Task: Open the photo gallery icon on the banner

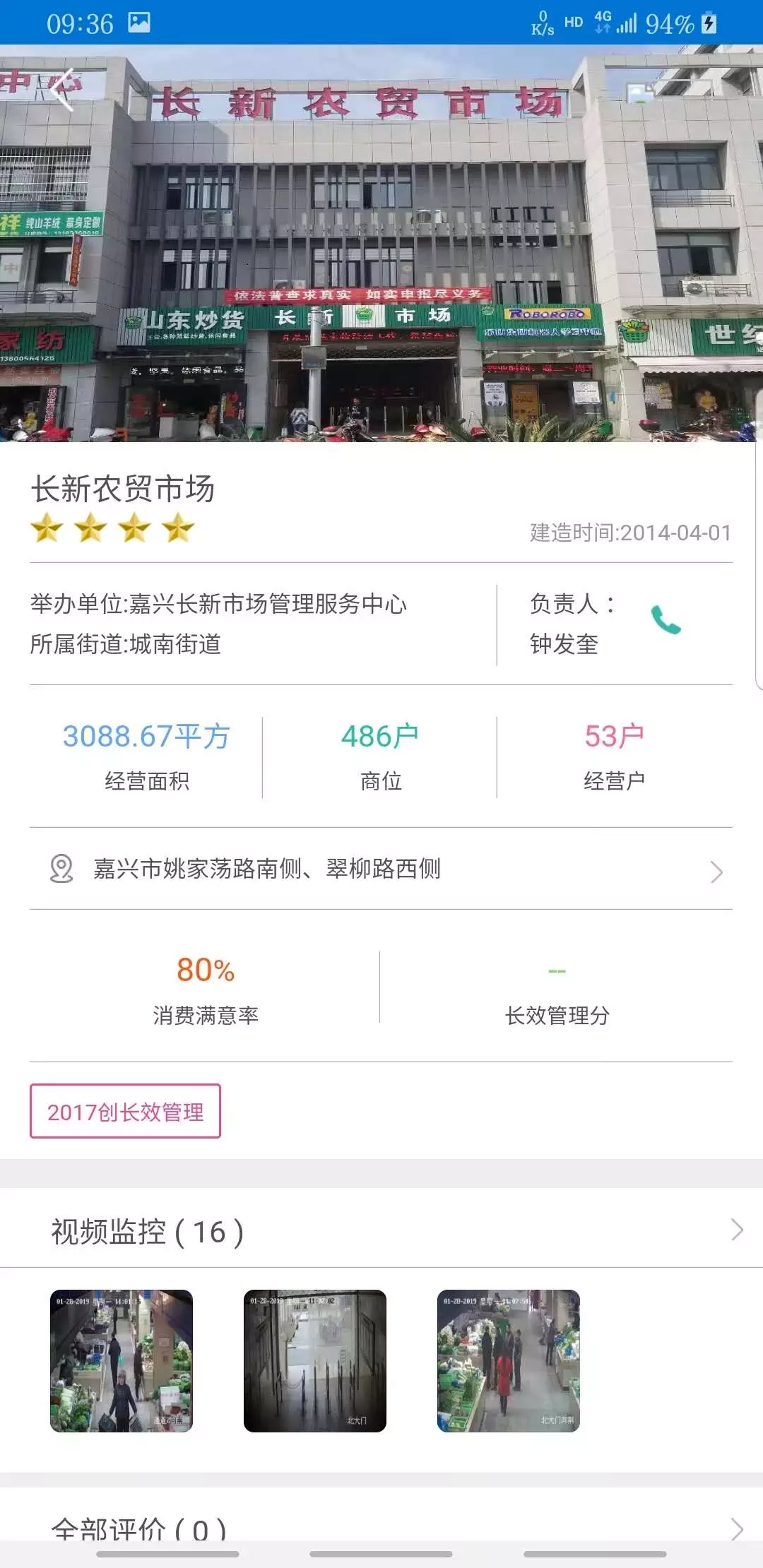Action: click(x=641, y=93)
